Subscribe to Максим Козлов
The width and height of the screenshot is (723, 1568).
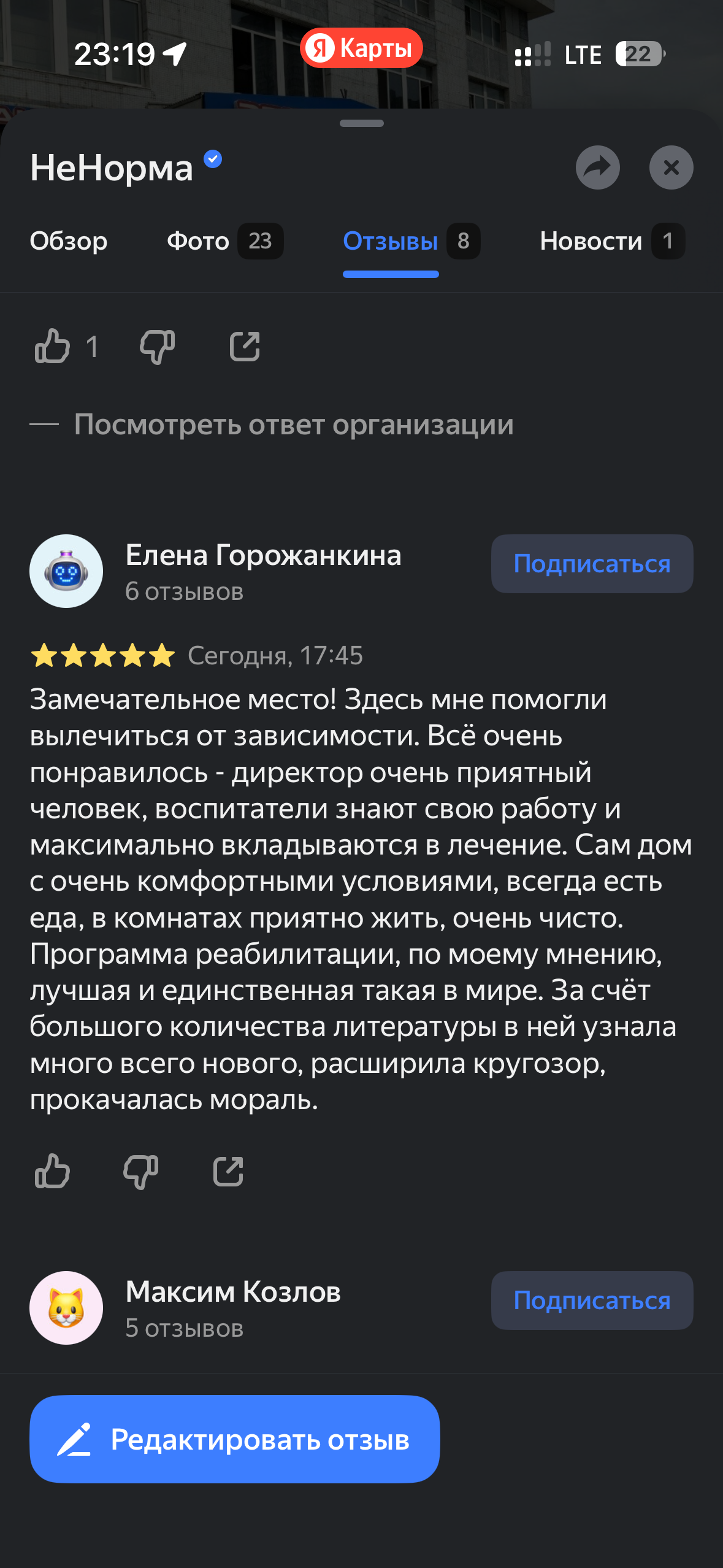coord(592,1301)
